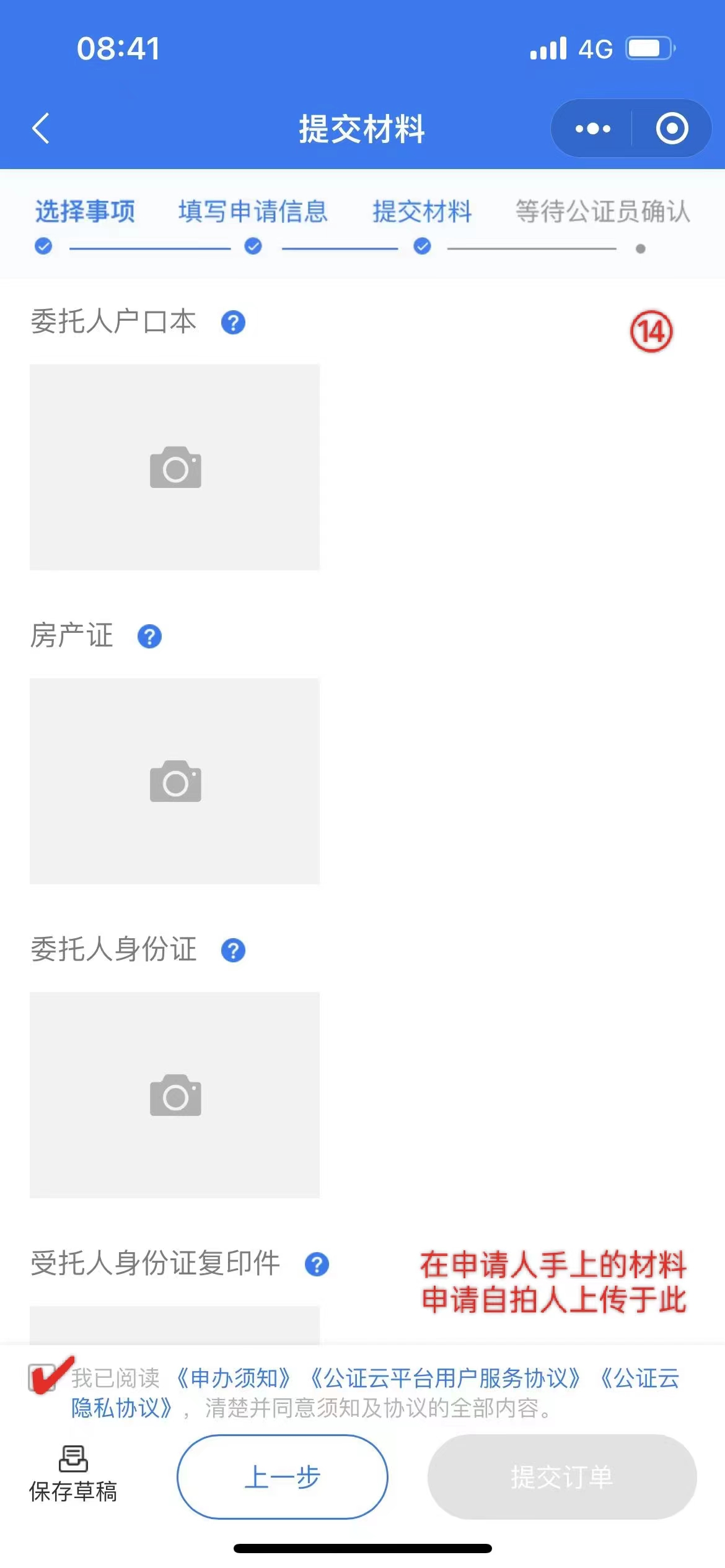Upload a photo for 房产证
Viewport: 725px width, 1568px height.
(175, 781)
